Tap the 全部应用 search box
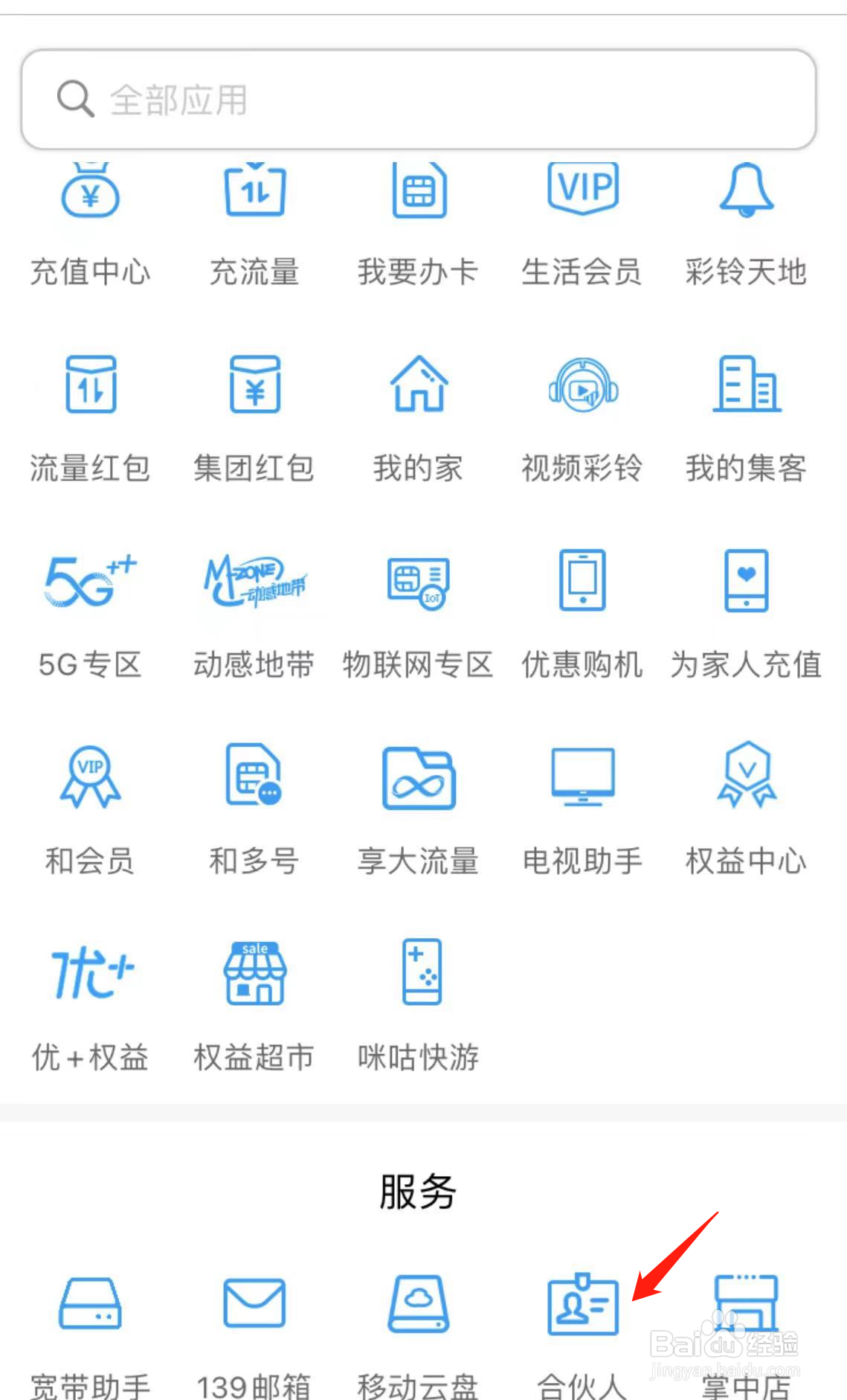Viewport: 847px width, 1400px height. point(419,100)
